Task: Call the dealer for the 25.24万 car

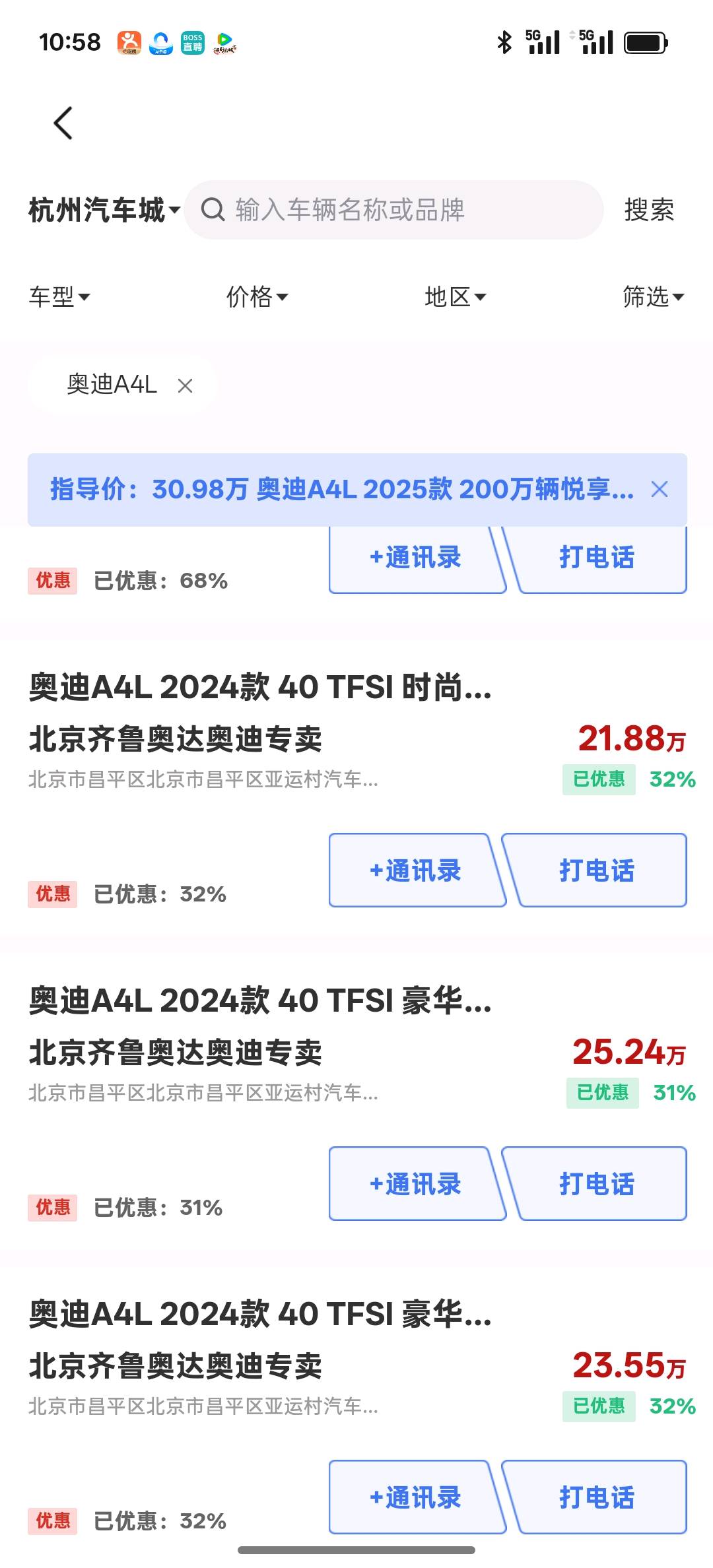Action: [x=595, y=1184]
